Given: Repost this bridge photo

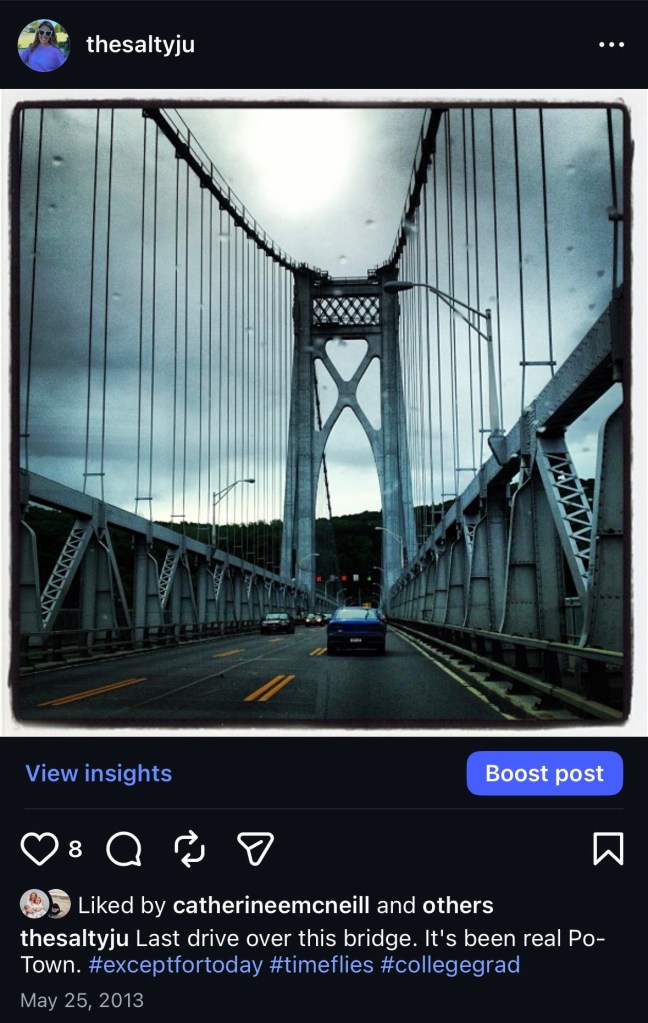Looking at the screenshot, I should point(189,849).
